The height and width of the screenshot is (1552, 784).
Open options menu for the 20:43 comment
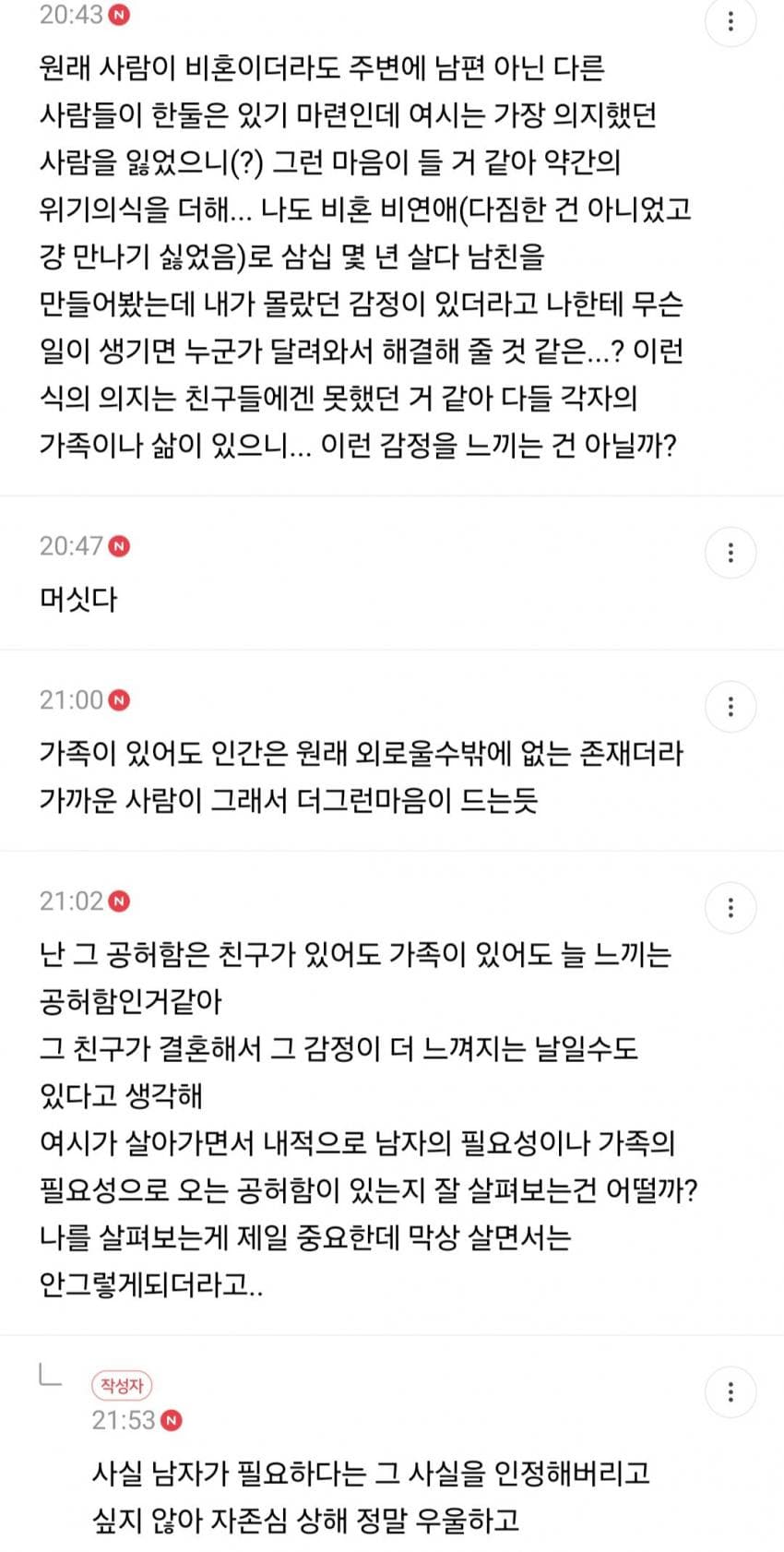[x=731, y=20]
